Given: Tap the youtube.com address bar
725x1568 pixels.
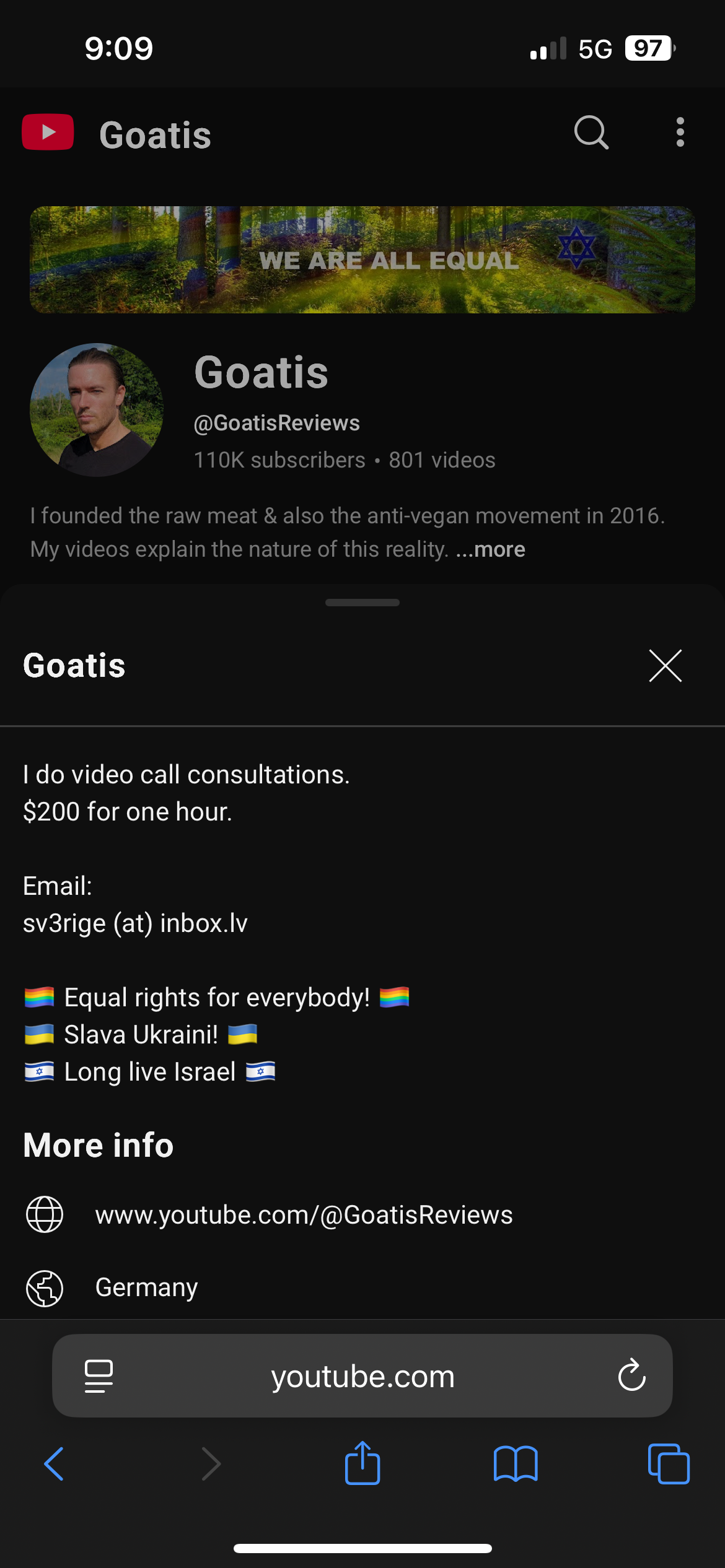Looking at the screenshot, I should click(x=362, y=1376).
